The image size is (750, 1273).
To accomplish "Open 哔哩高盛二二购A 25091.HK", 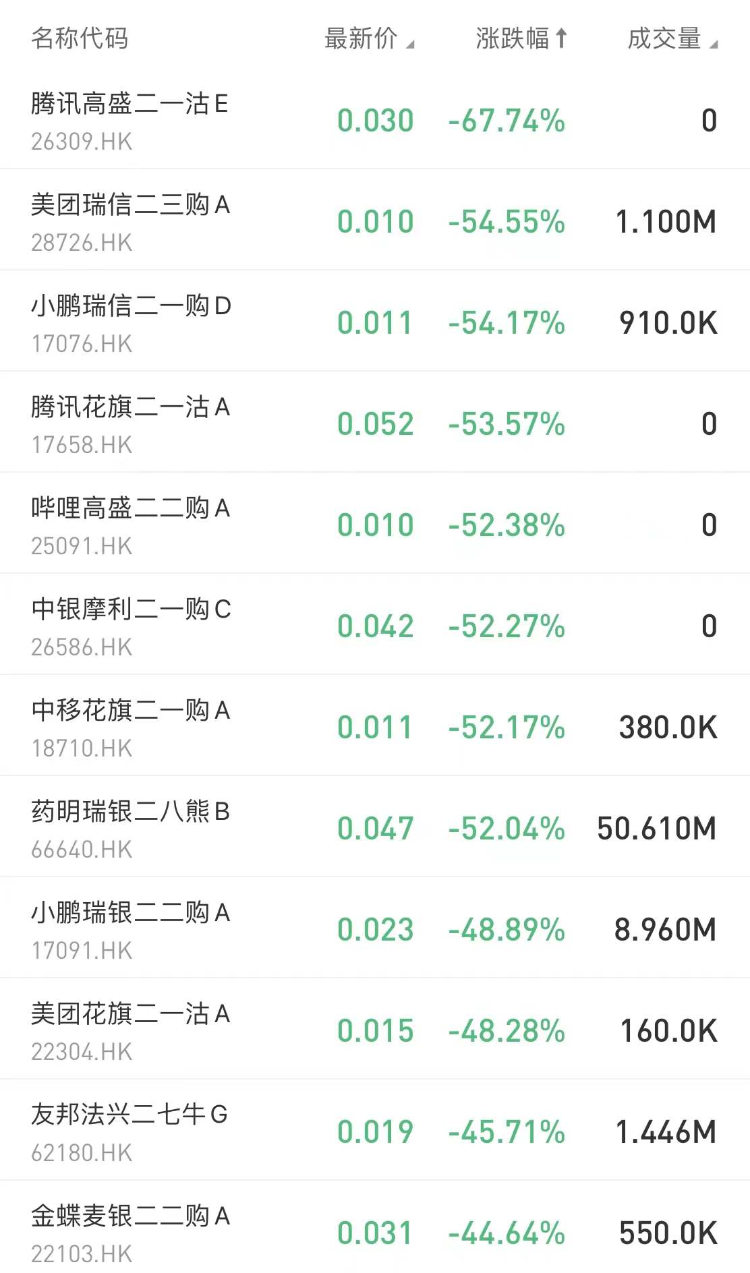I will point(375,523).
